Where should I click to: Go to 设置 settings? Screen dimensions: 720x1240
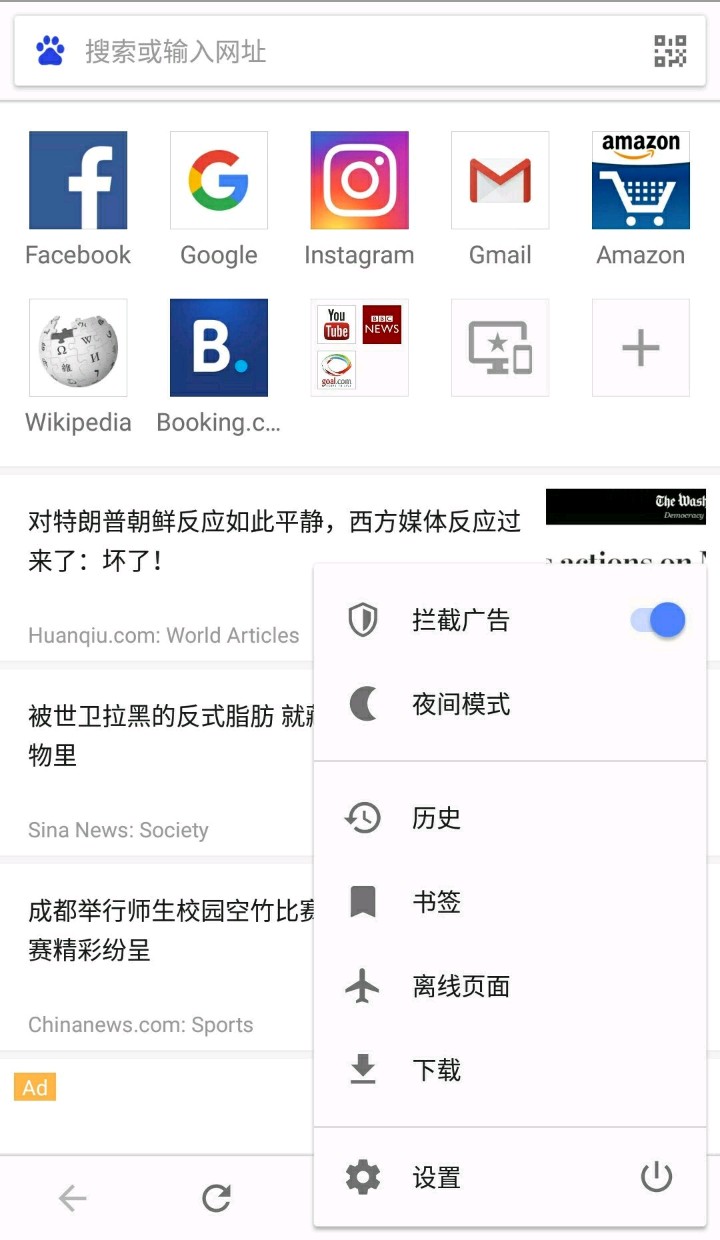click(436, 1178)
